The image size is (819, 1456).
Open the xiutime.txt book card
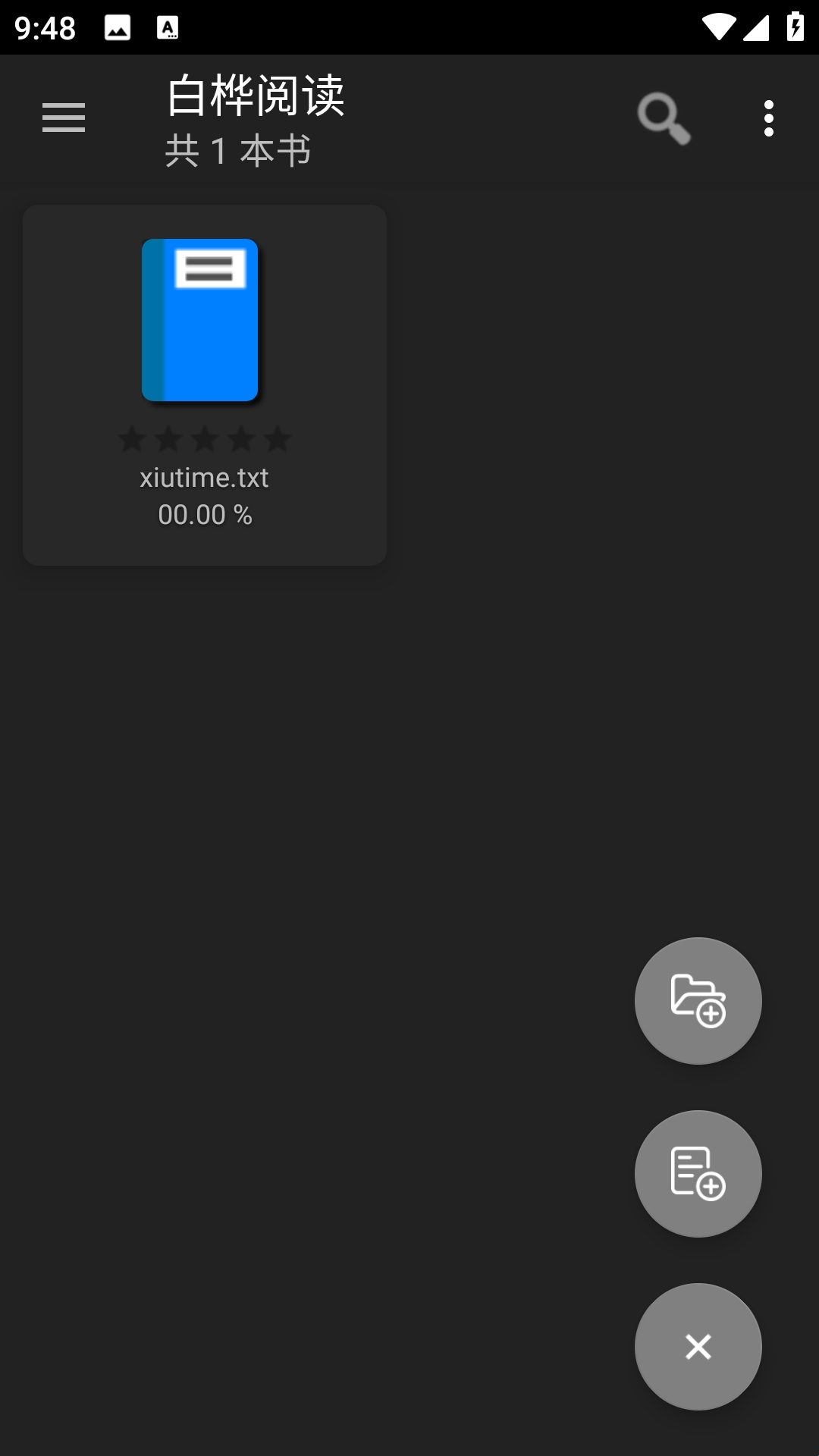[205, 385]
